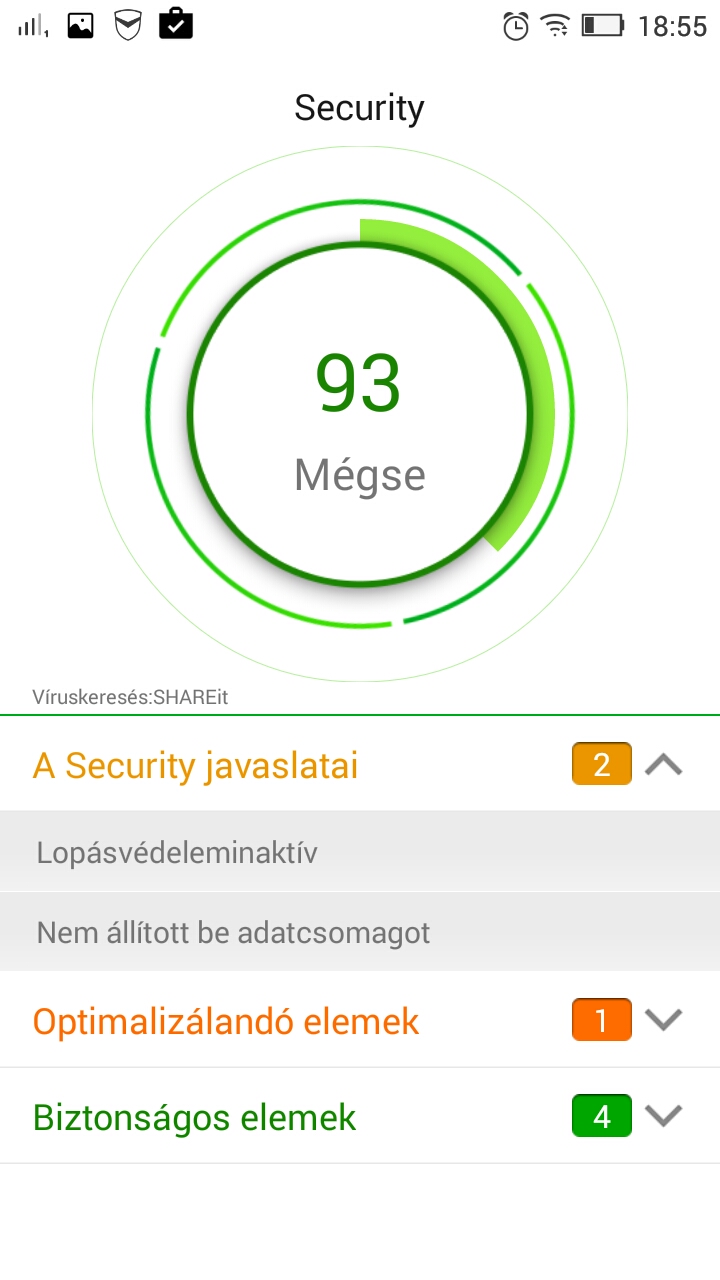Cancel the scan with Mégse
This screenshot has height=1280, width=720.
click(x=360, y=474)
